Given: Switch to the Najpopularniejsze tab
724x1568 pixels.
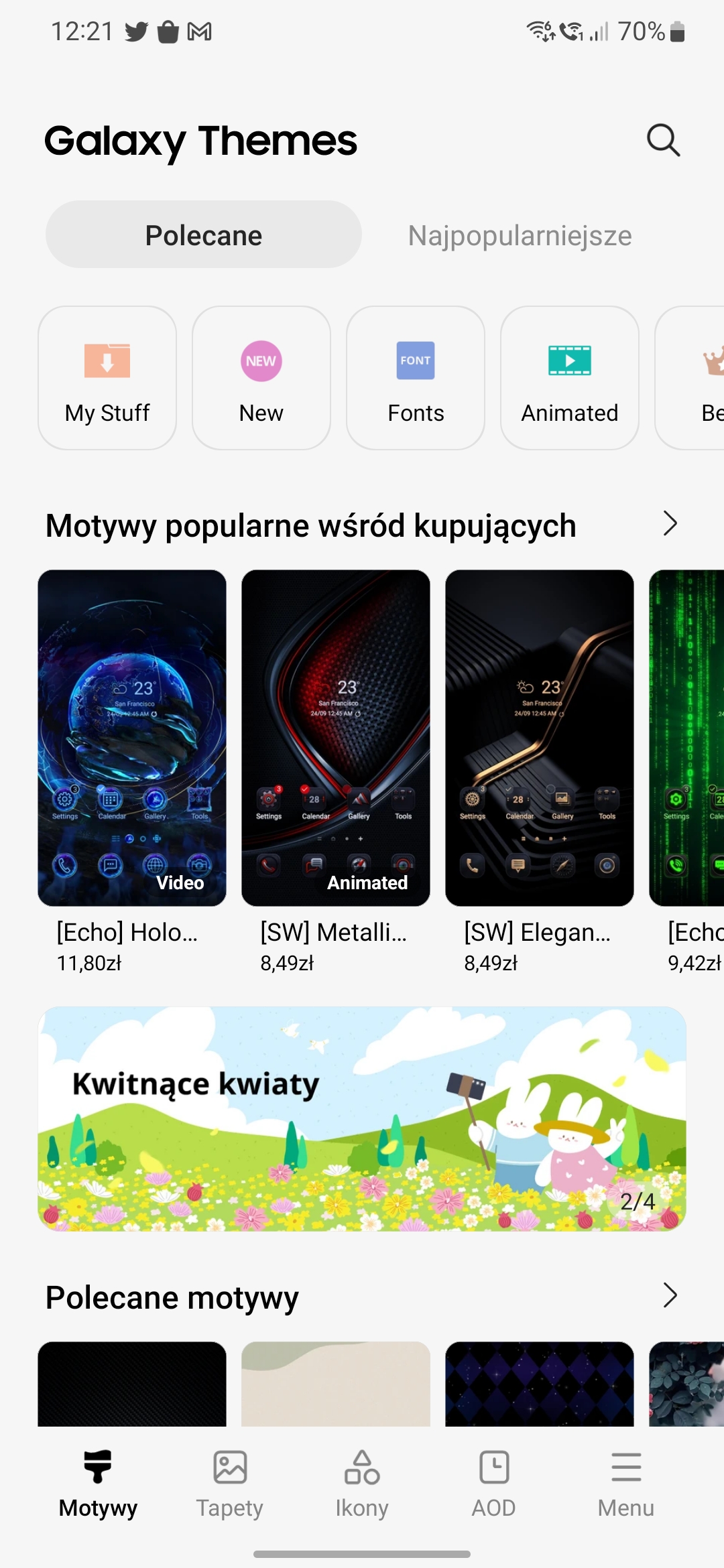Looking at the screenshot, I should click(x=520, y=236).
